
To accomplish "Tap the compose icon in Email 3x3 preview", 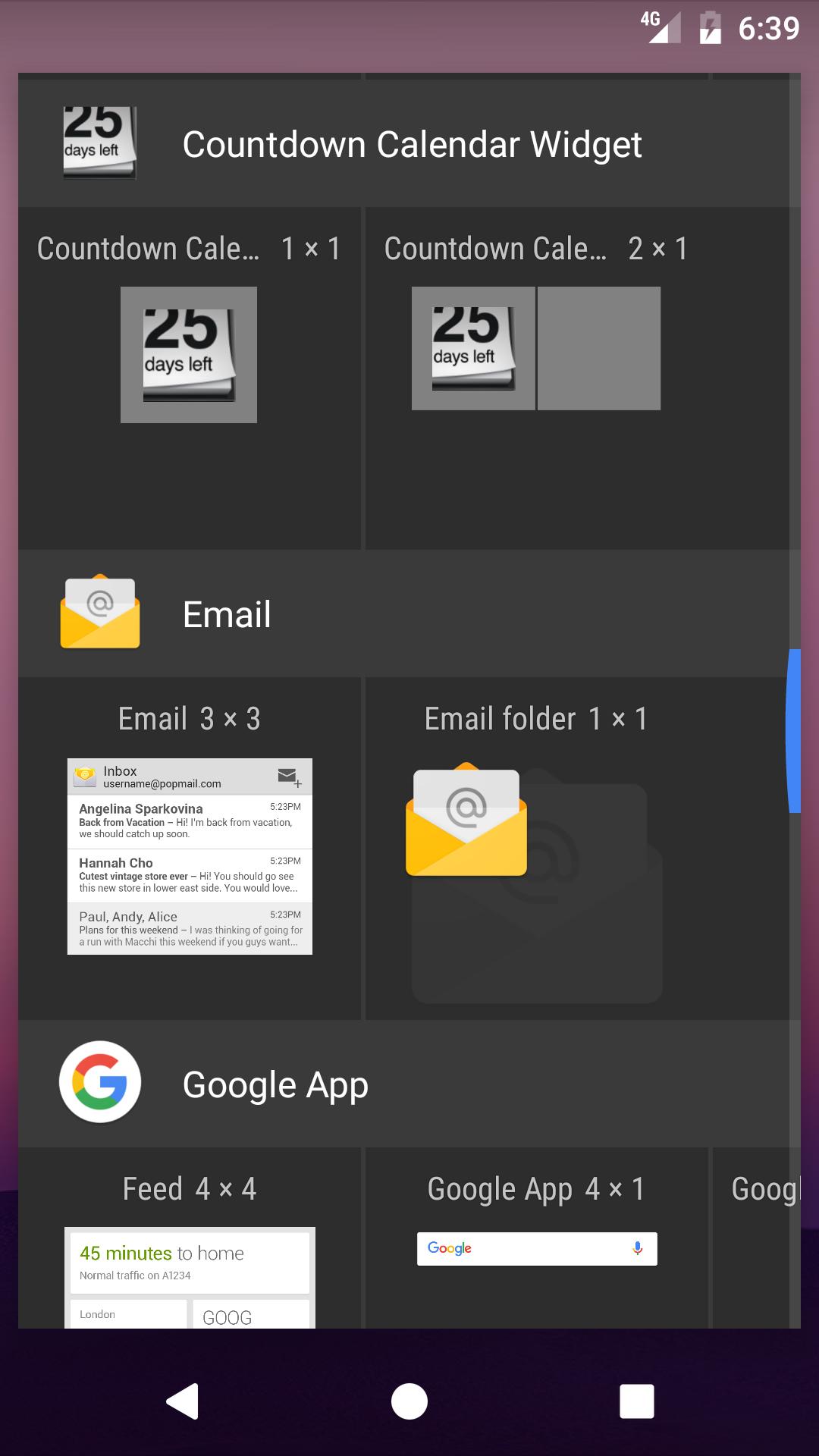I will [287, 776].
